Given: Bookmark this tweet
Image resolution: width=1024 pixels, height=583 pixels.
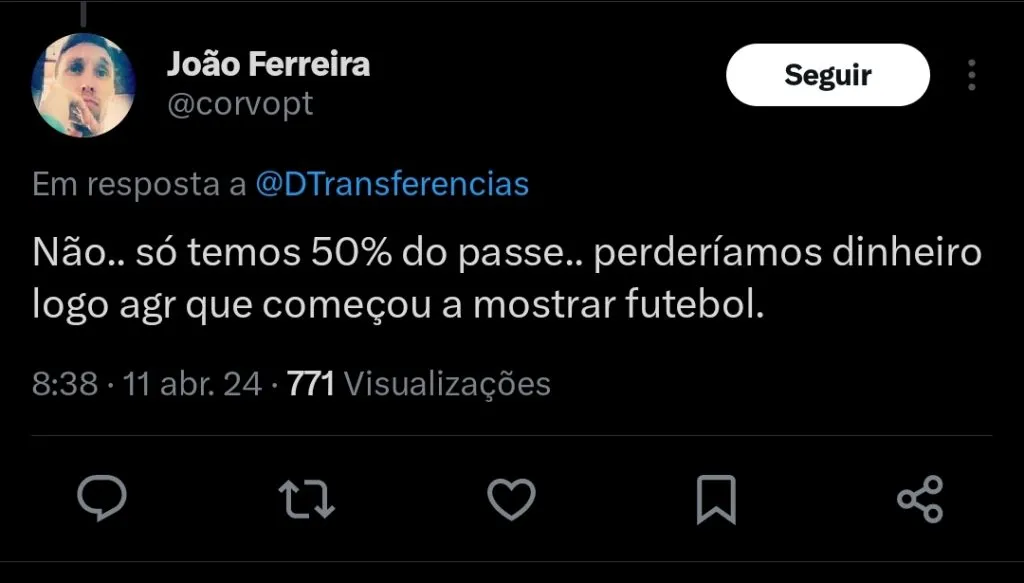Looking at the screenshot, I should coord(716,498).
